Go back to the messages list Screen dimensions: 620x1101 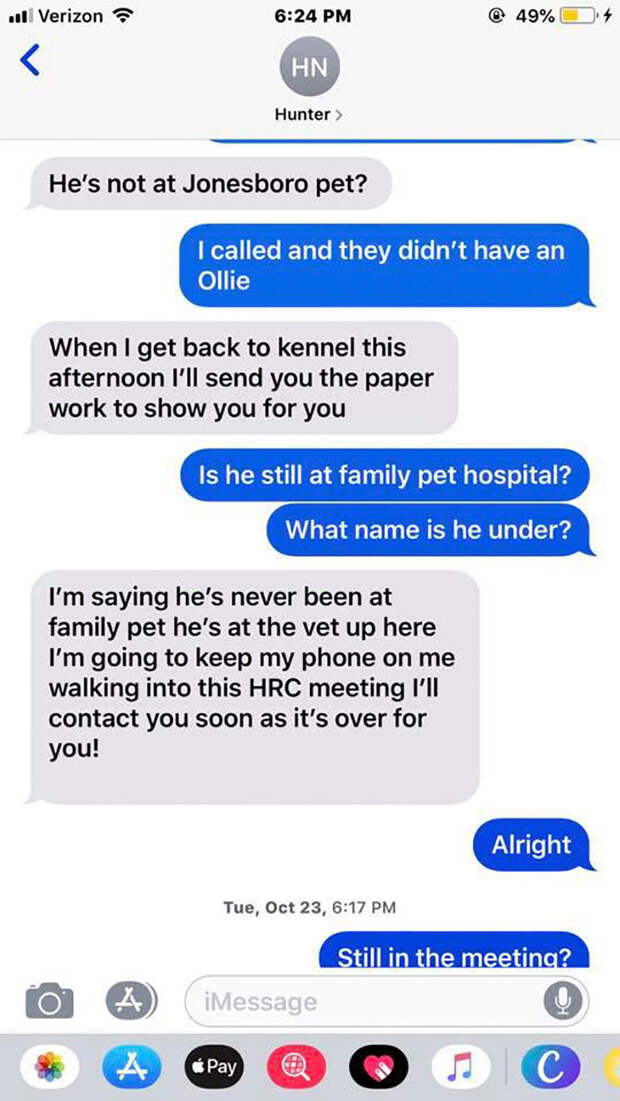pyautogui.click(x=30, y=62)
